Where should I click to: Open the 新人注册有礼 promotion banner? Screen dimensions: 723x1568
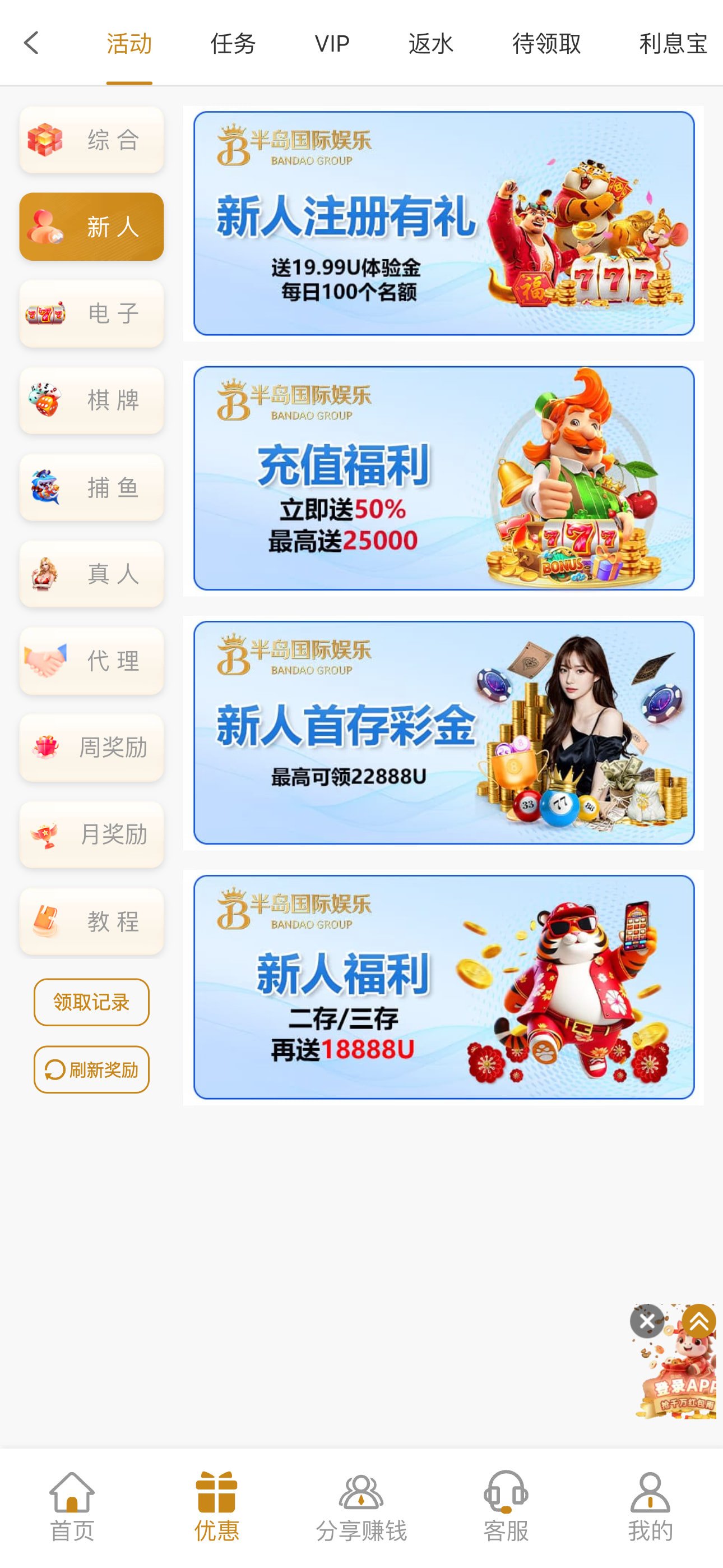point(443,223)
